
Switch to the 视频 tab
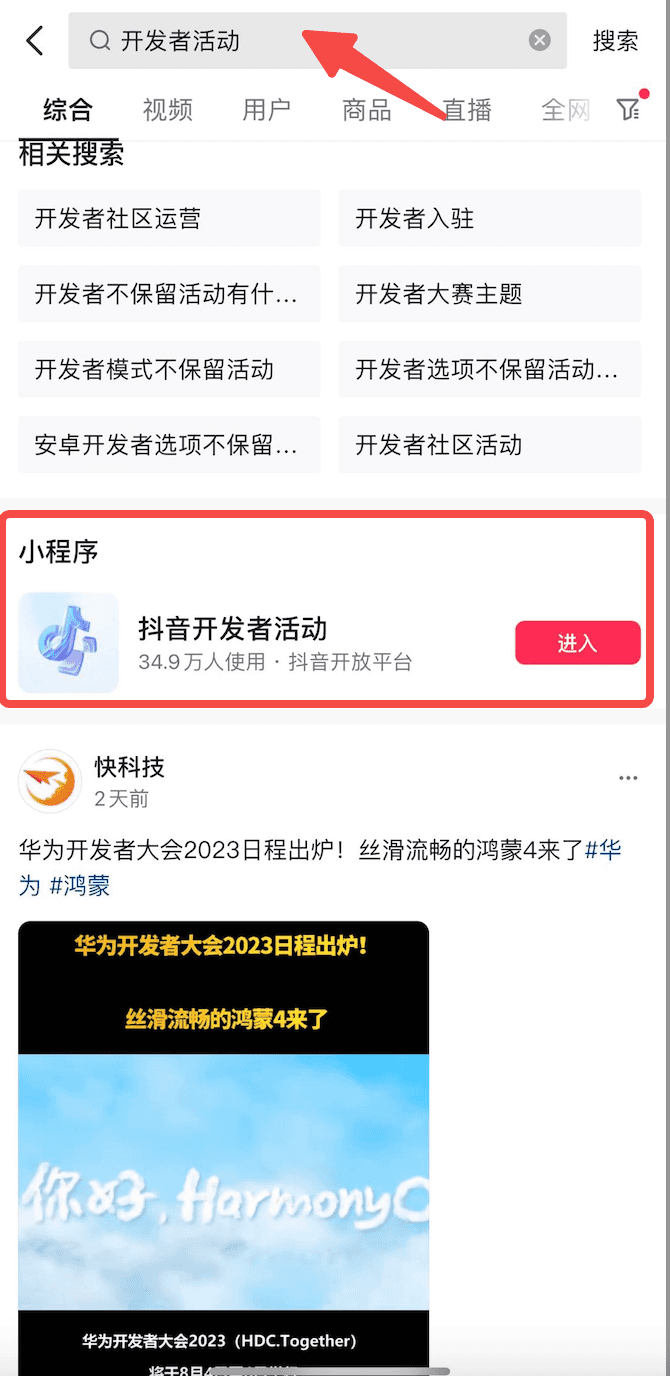pyautogui.click(x=167, y=110)
